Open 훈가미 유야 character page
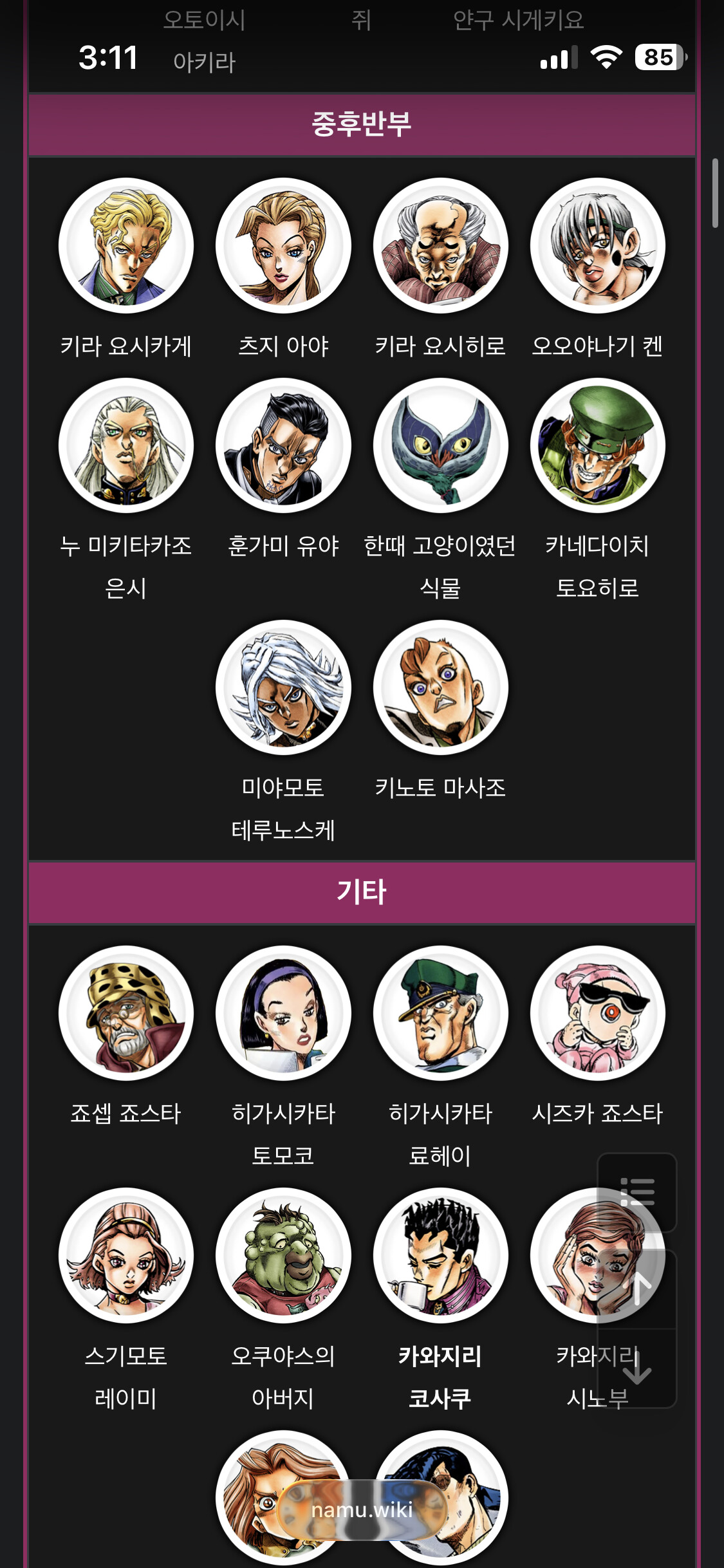 [283, 546]
